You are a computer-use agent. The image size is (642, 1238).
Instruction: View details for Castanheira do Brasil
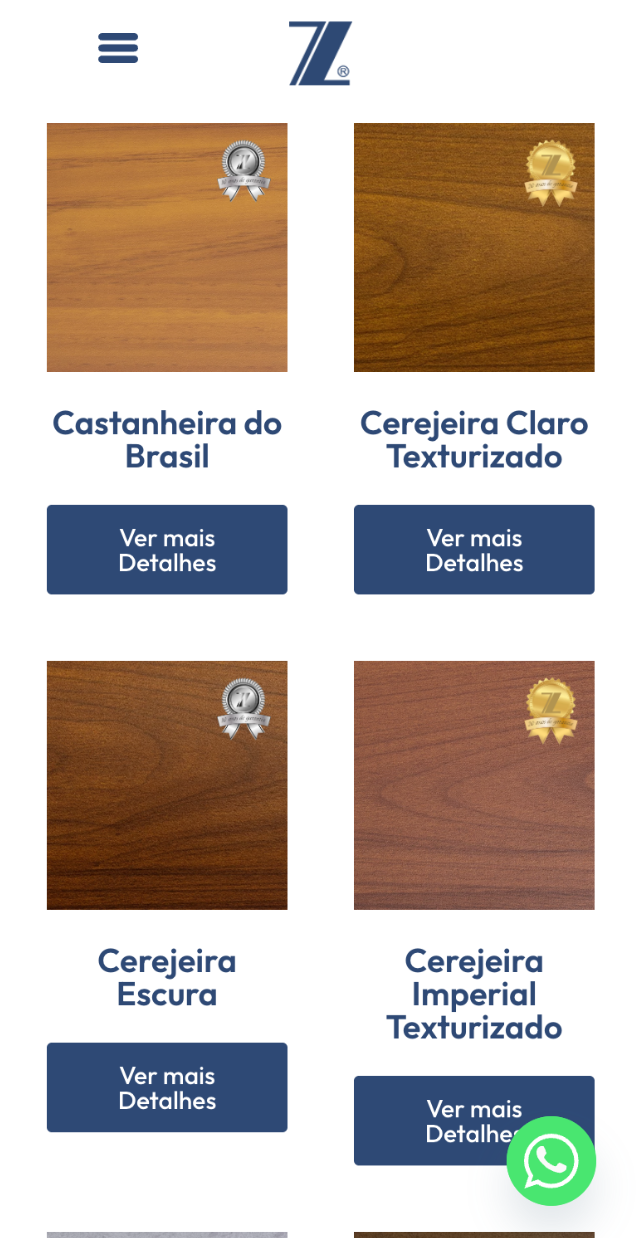coord(167,550)
